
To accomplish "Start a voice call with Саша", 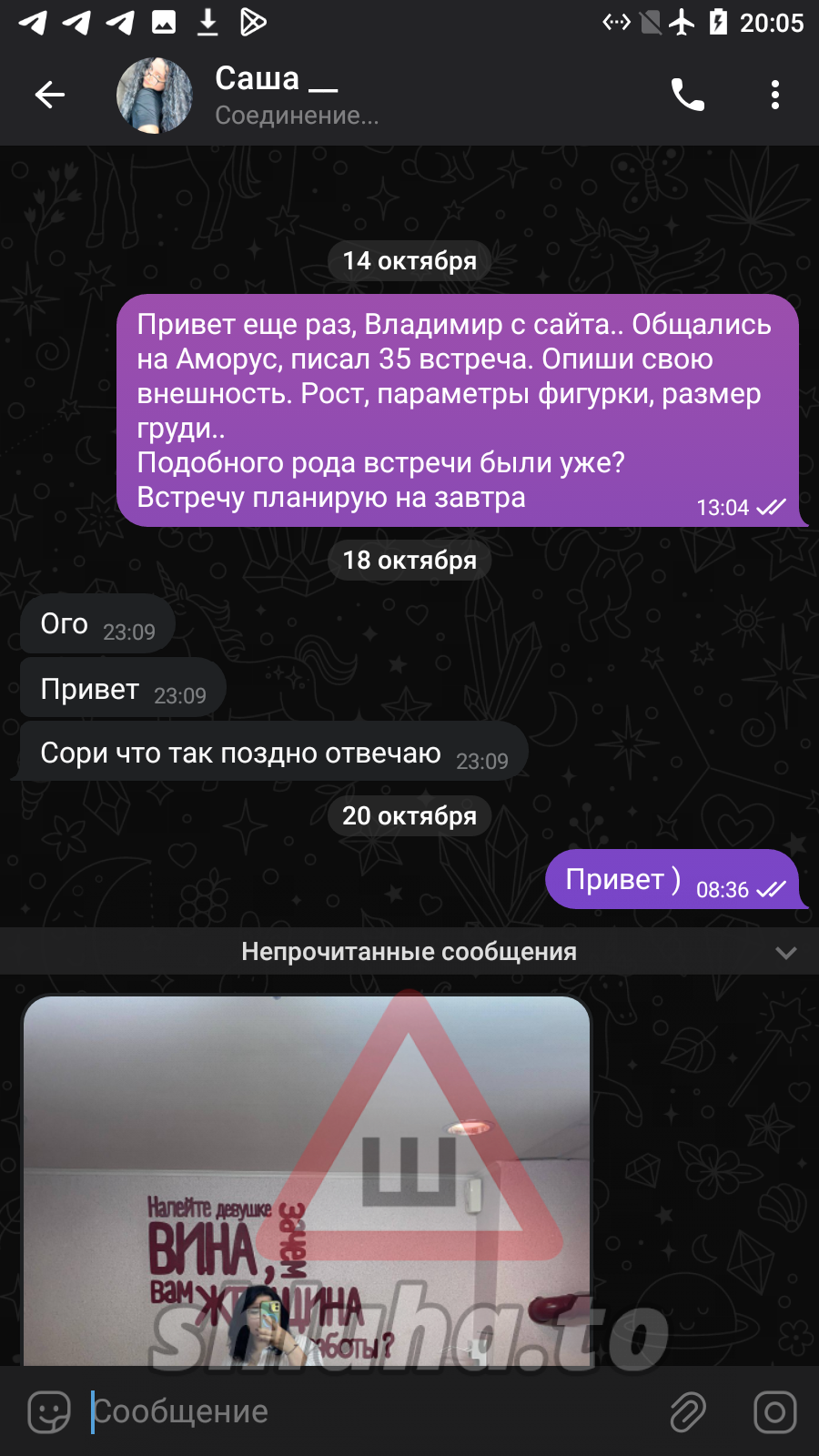I will coord(688,95).
